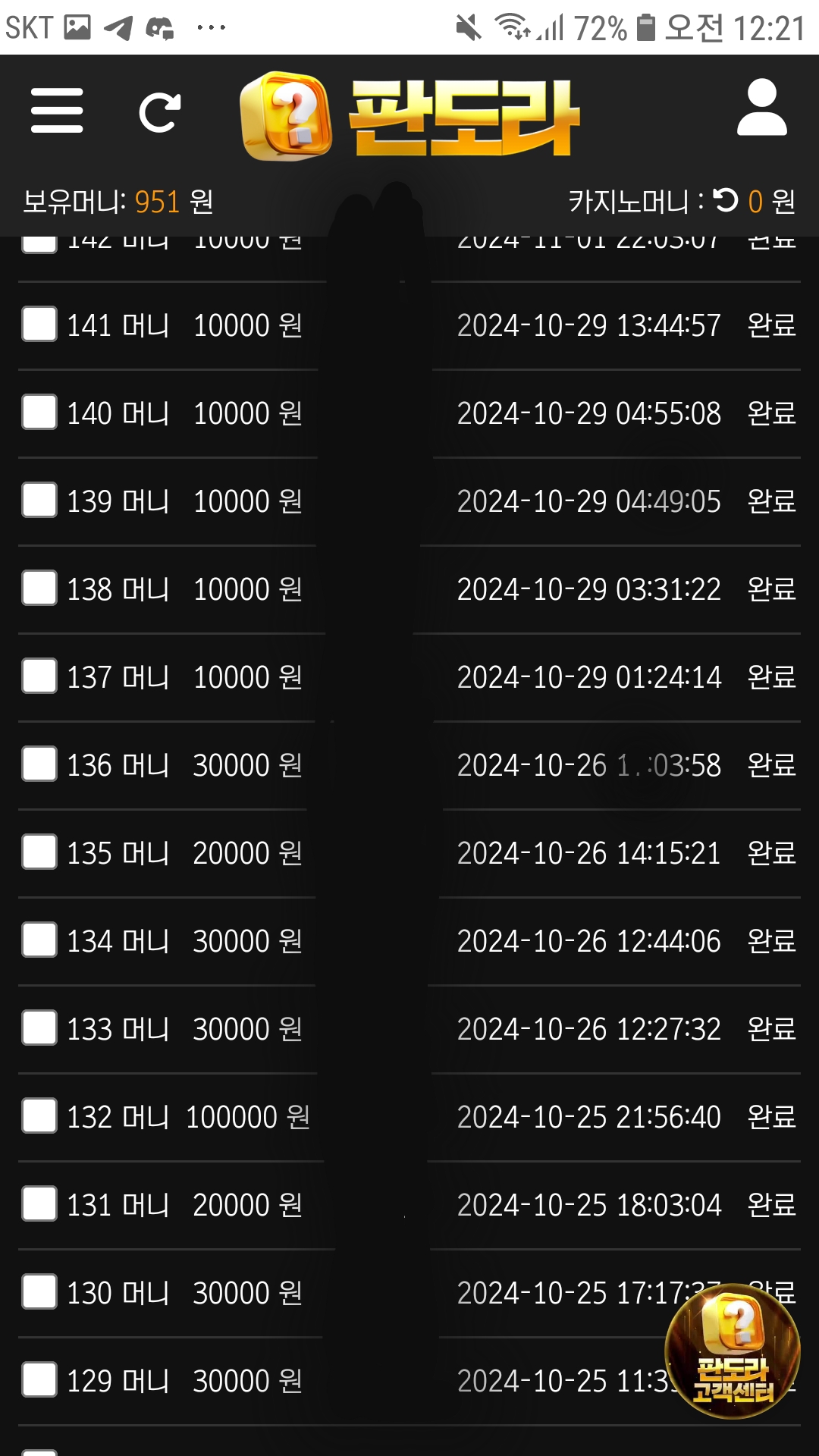Check row 137's checkbox
Viewport: 819px width, 1456px height.
point(39,676)
